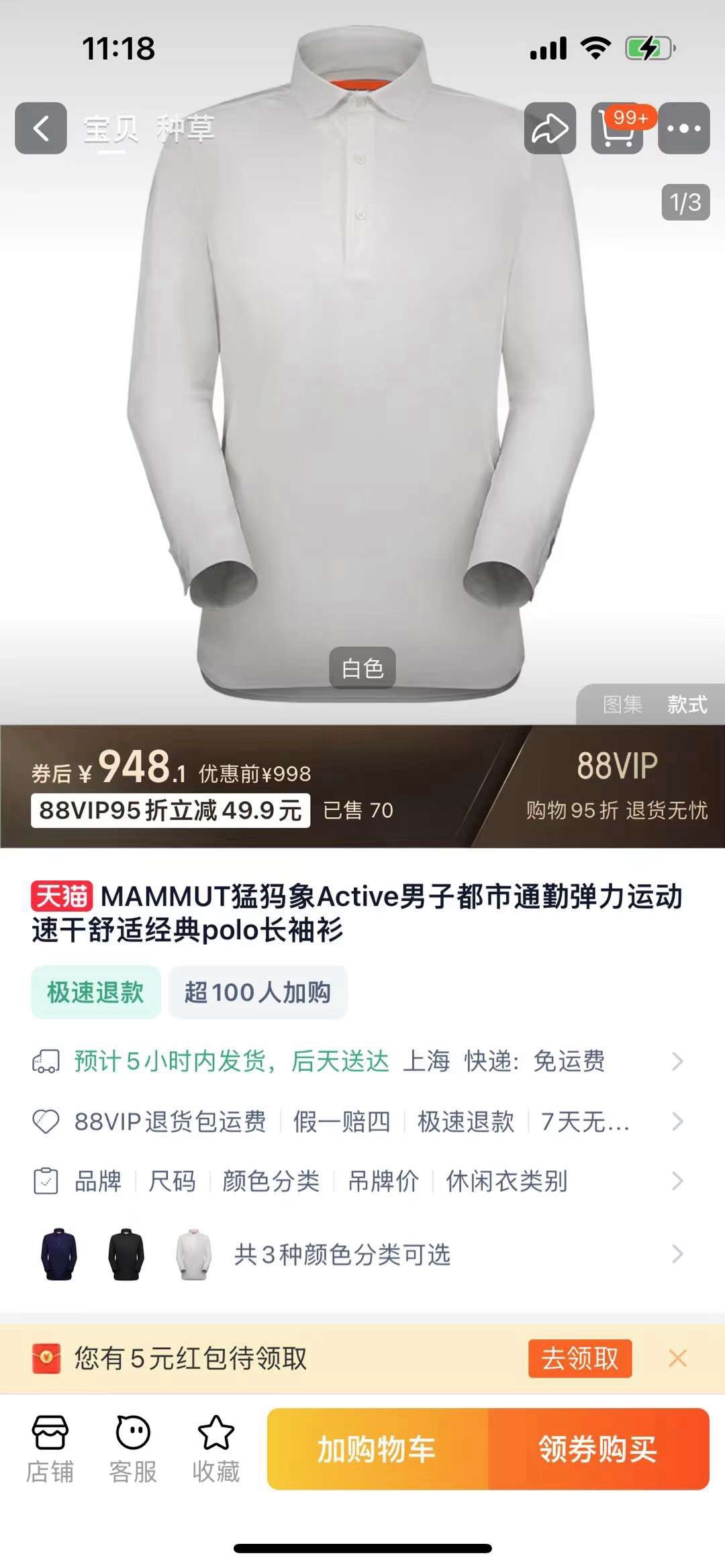725x1568 pixels.
Task: Go back using the top-left arrow
Action: [x=41, y=128]
